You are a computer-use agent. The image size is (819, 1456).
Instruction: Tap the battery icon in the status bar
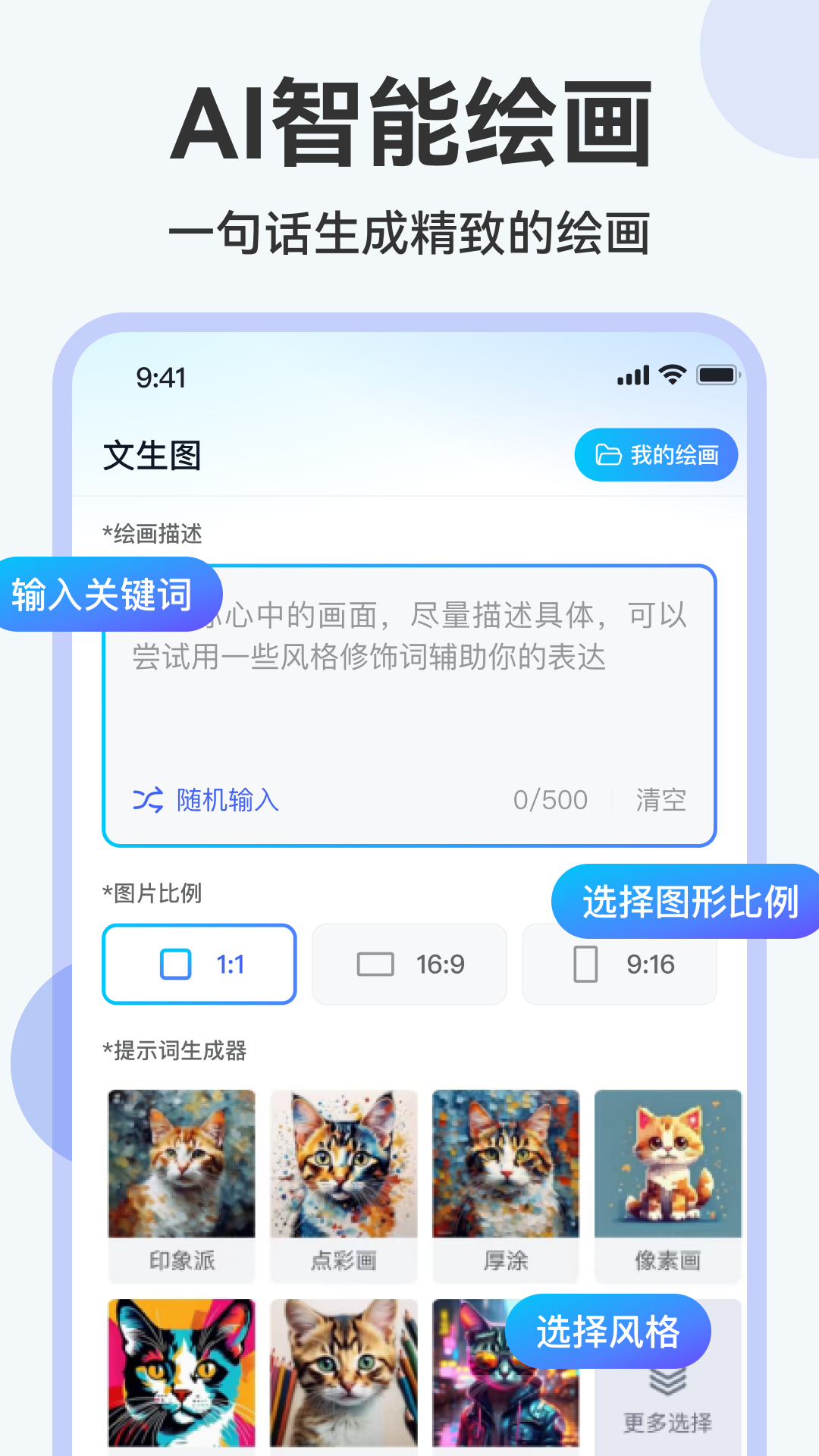point(717,374)
